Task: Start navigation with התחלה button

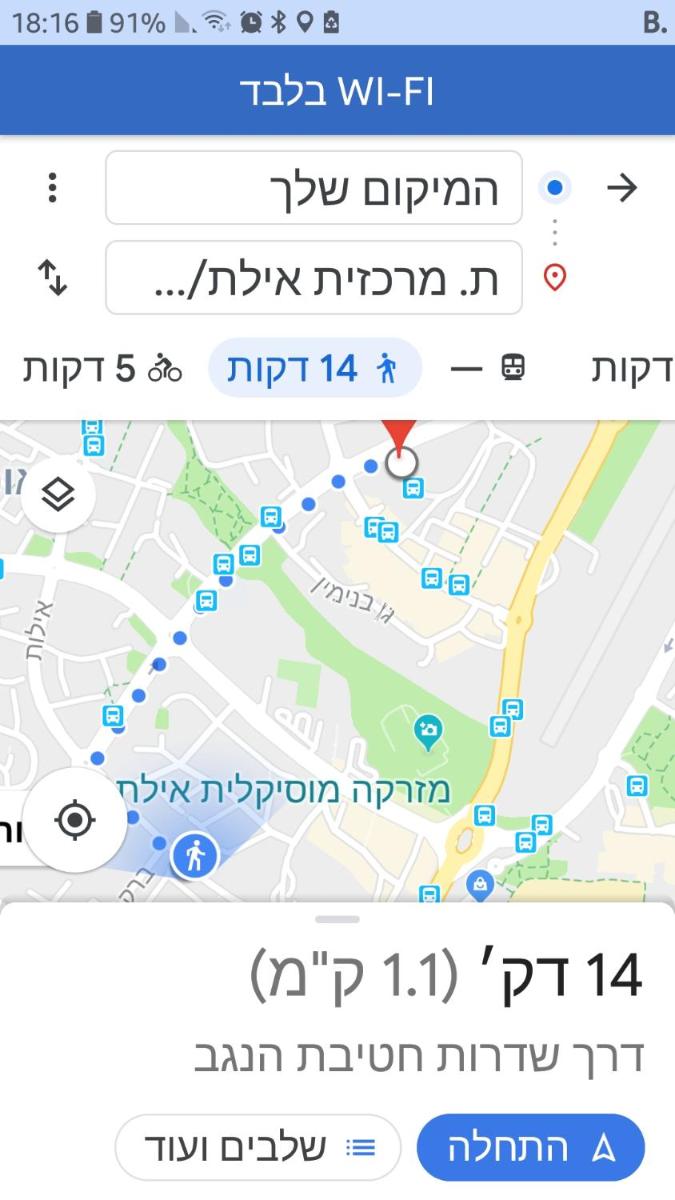Action: (530, 1148)
